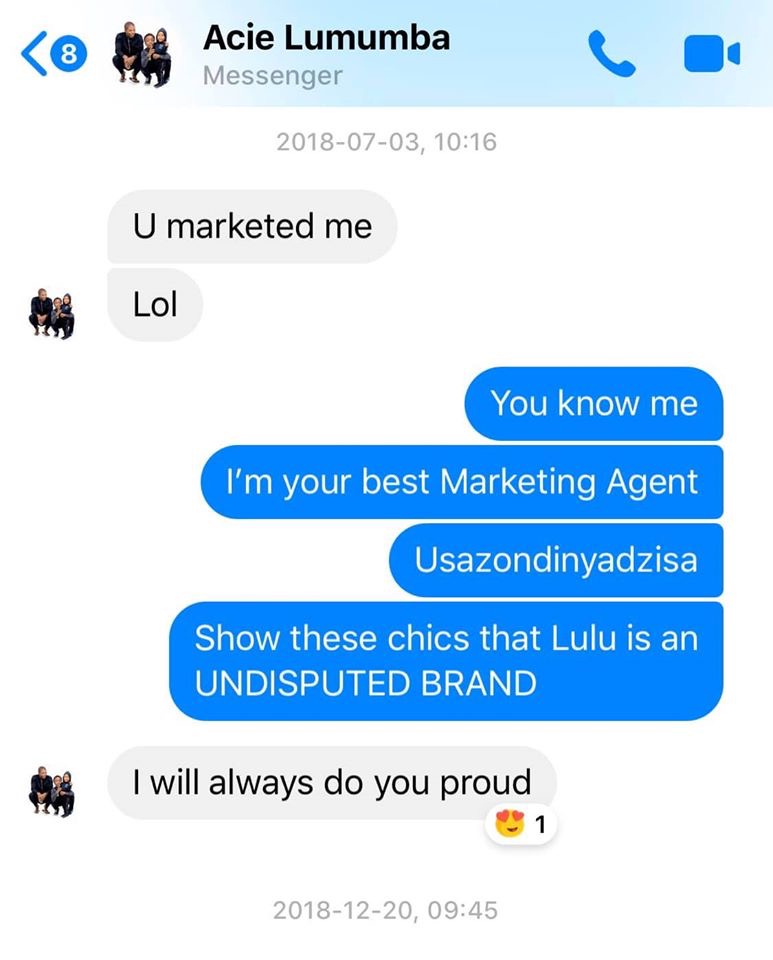Start a video call with Acie Lumumba

711,54
